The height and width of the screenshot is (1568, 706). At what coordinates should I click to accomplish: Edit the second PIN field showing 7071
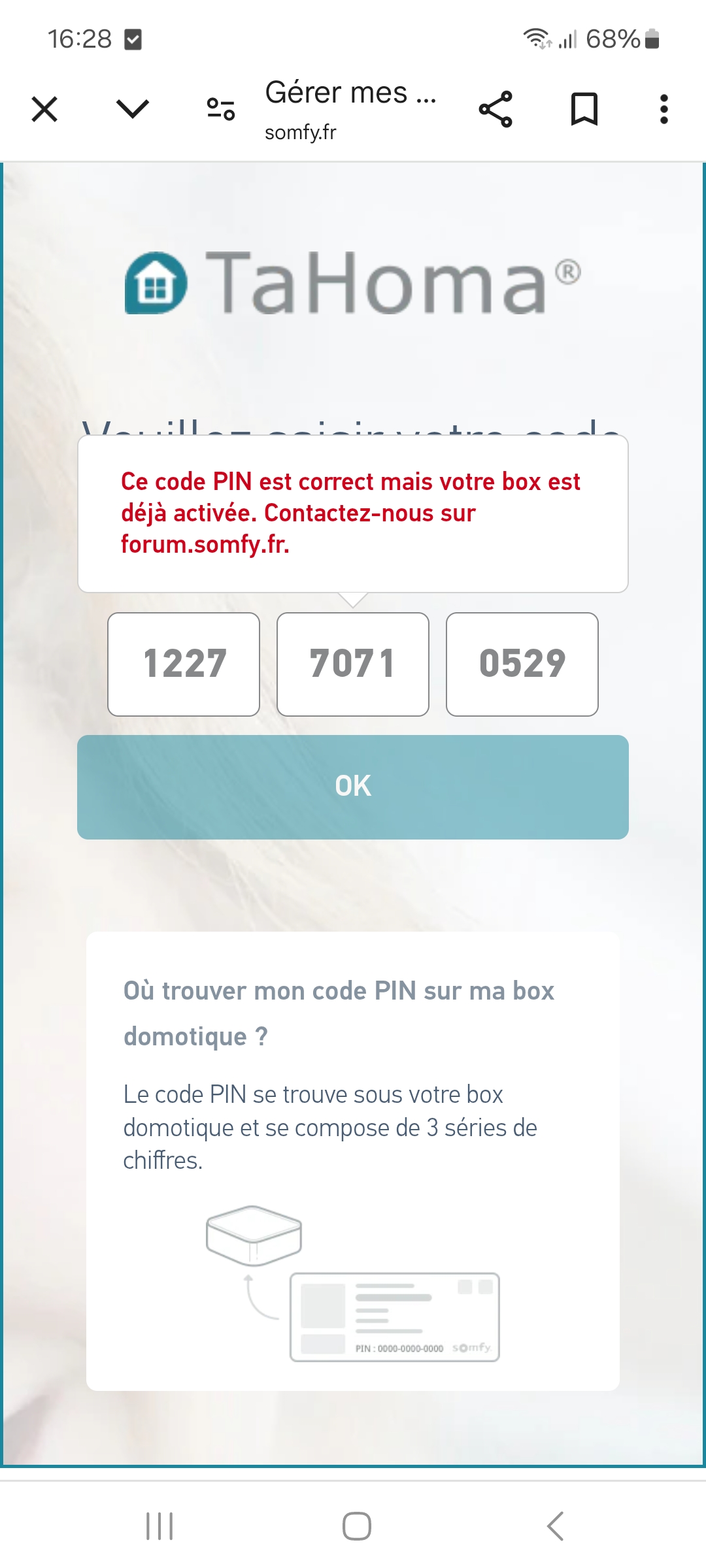(x=353, y=664)
